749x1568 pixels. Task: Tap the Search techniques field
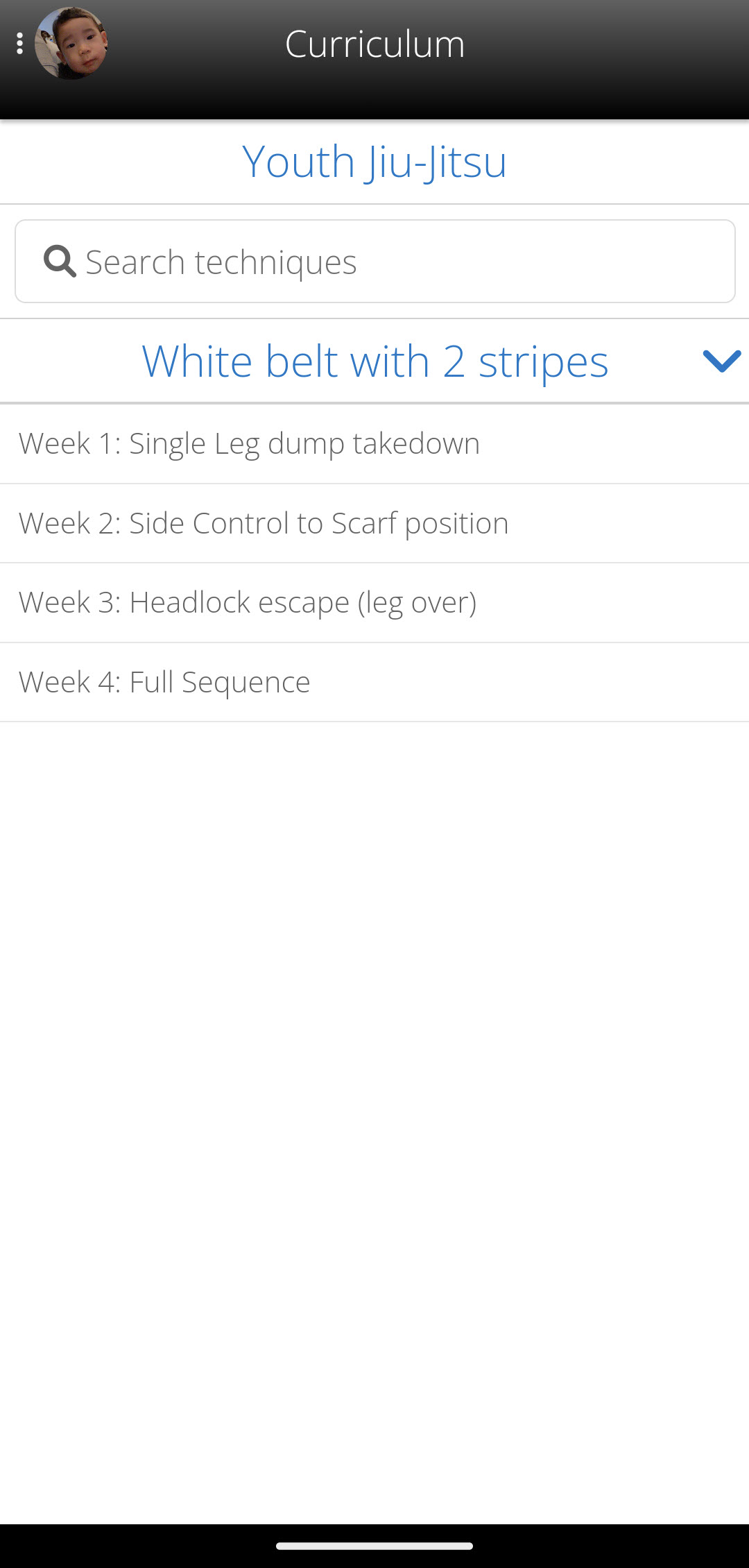click(x=374, y=262)
